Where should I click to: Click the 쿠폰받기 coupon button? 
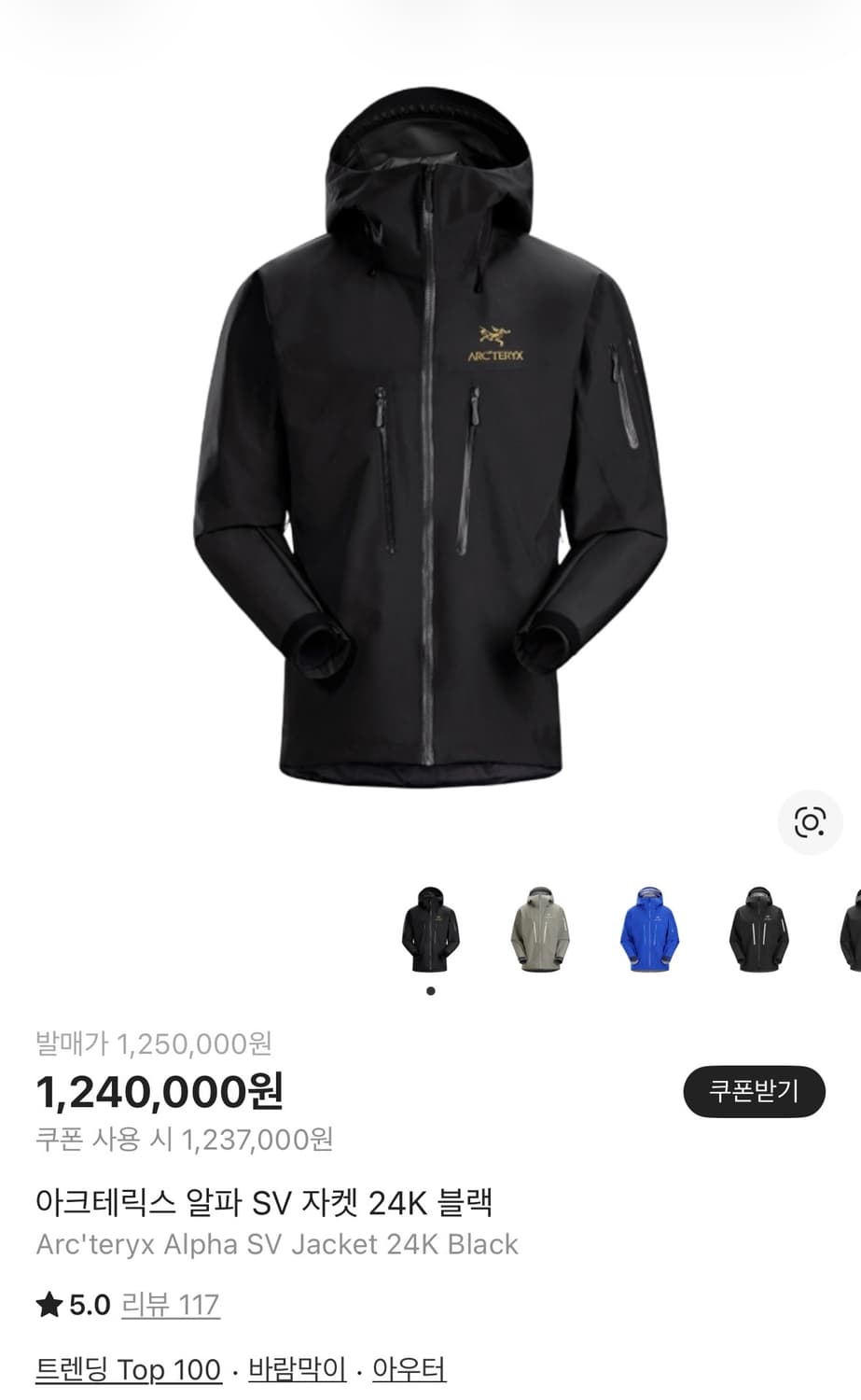pos(754,1089)
